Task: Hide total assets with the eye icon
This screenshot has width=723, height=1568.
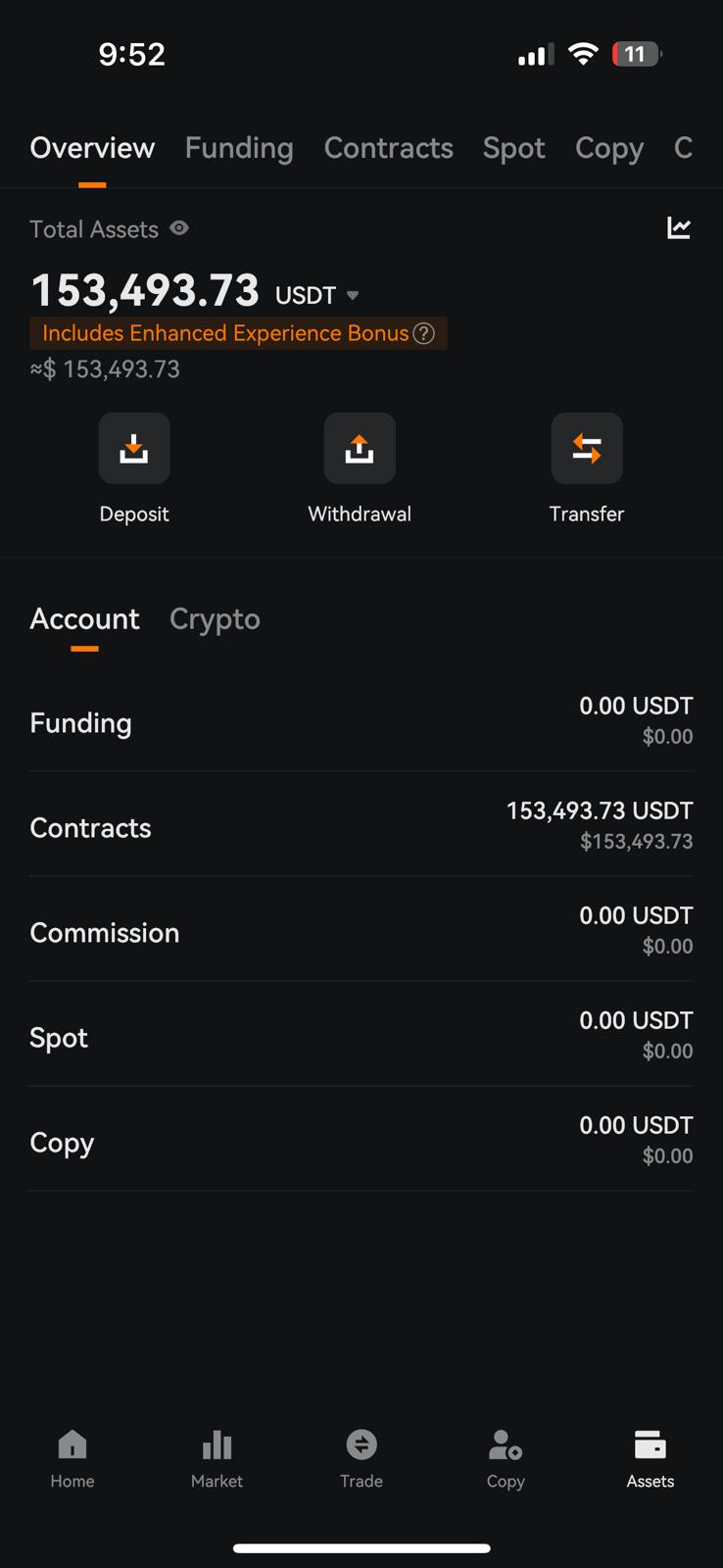Action: coord(179,228)
